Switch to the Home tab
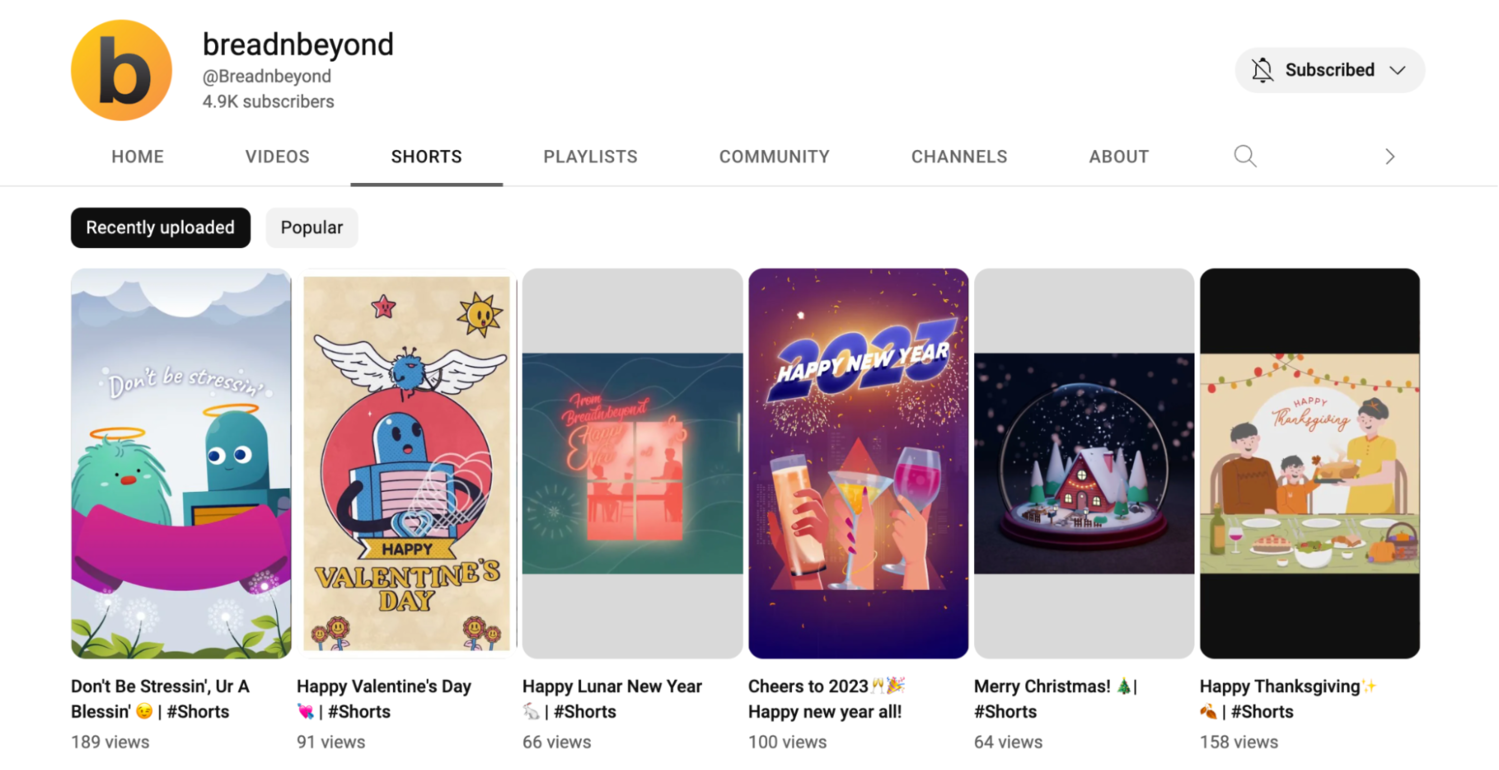The height and width of the screenshot is (770, 1499). (138, 156)
